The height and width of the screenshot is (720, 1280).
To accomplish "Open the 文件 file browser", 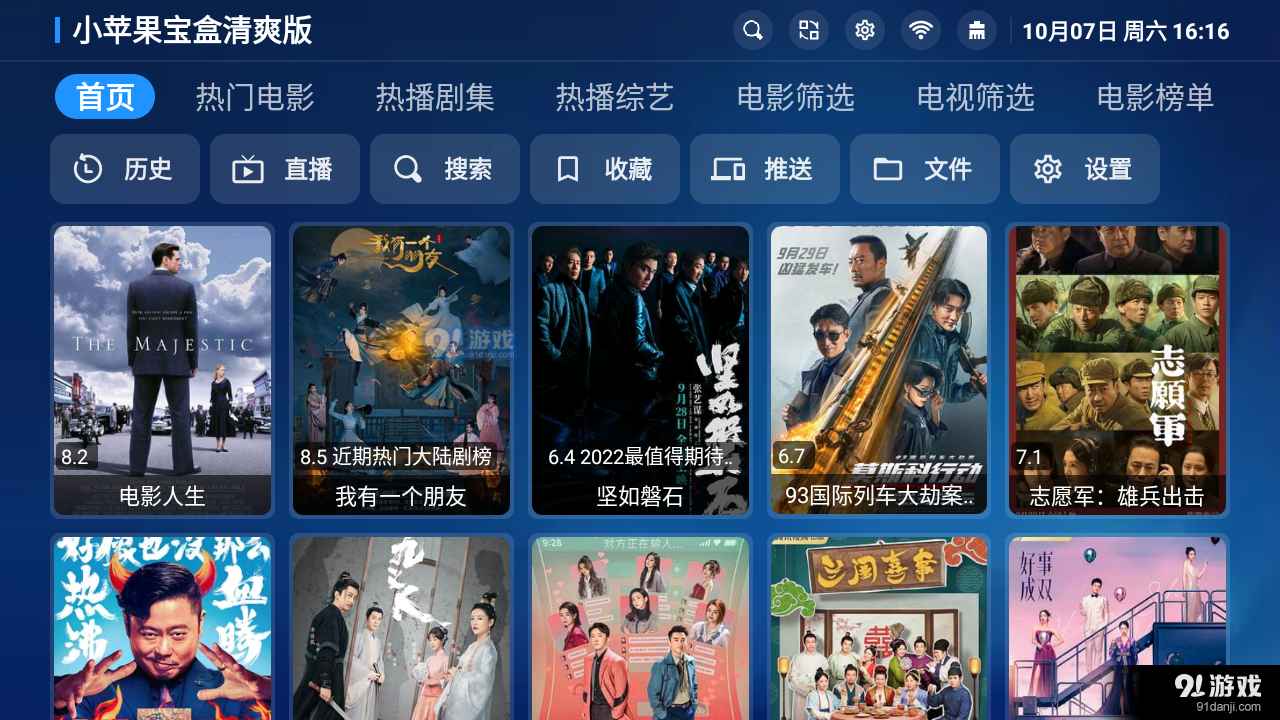I will [925, 169].
